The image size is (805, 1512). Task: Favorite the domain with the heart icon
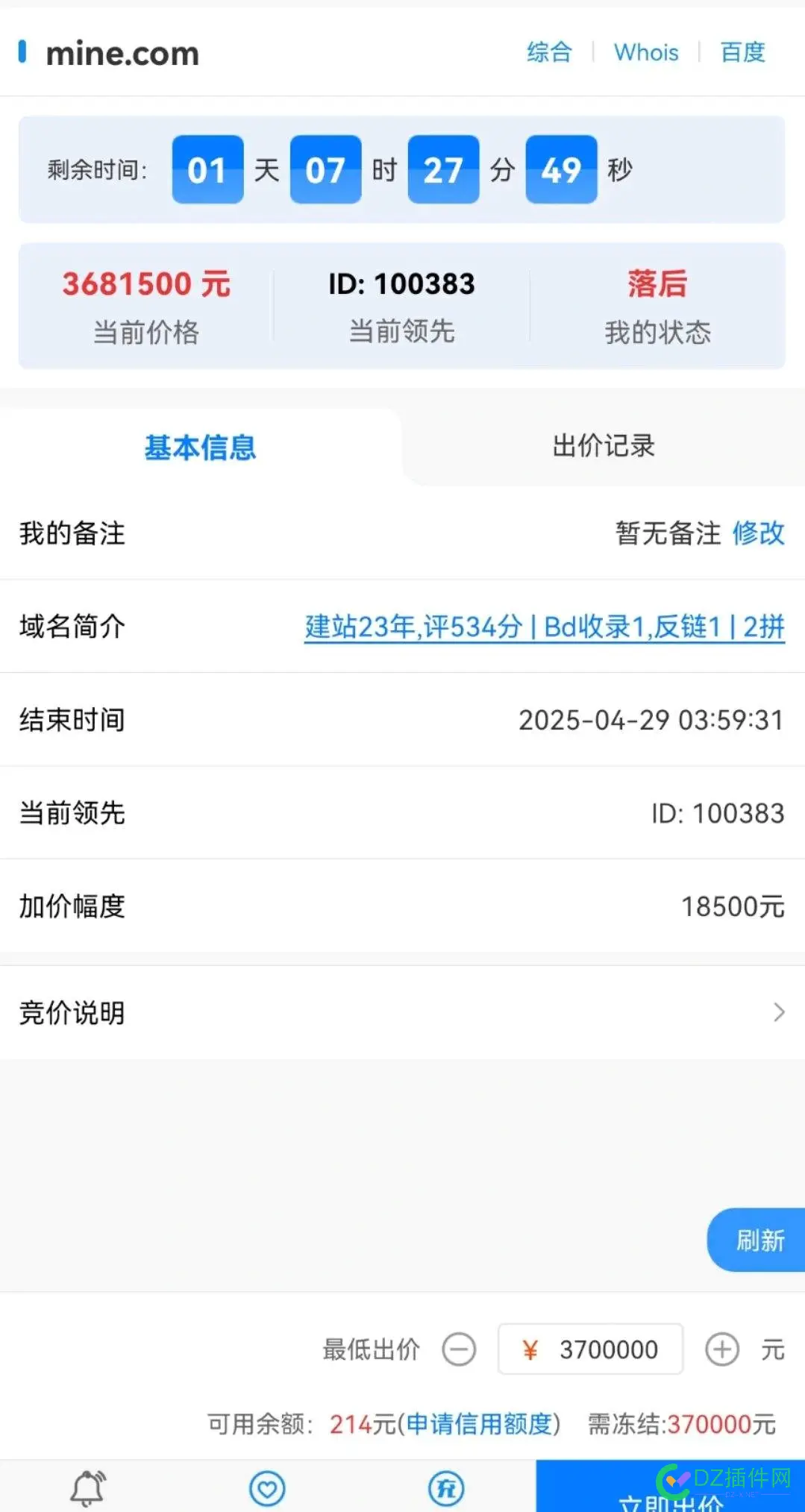click(267, 1488)
